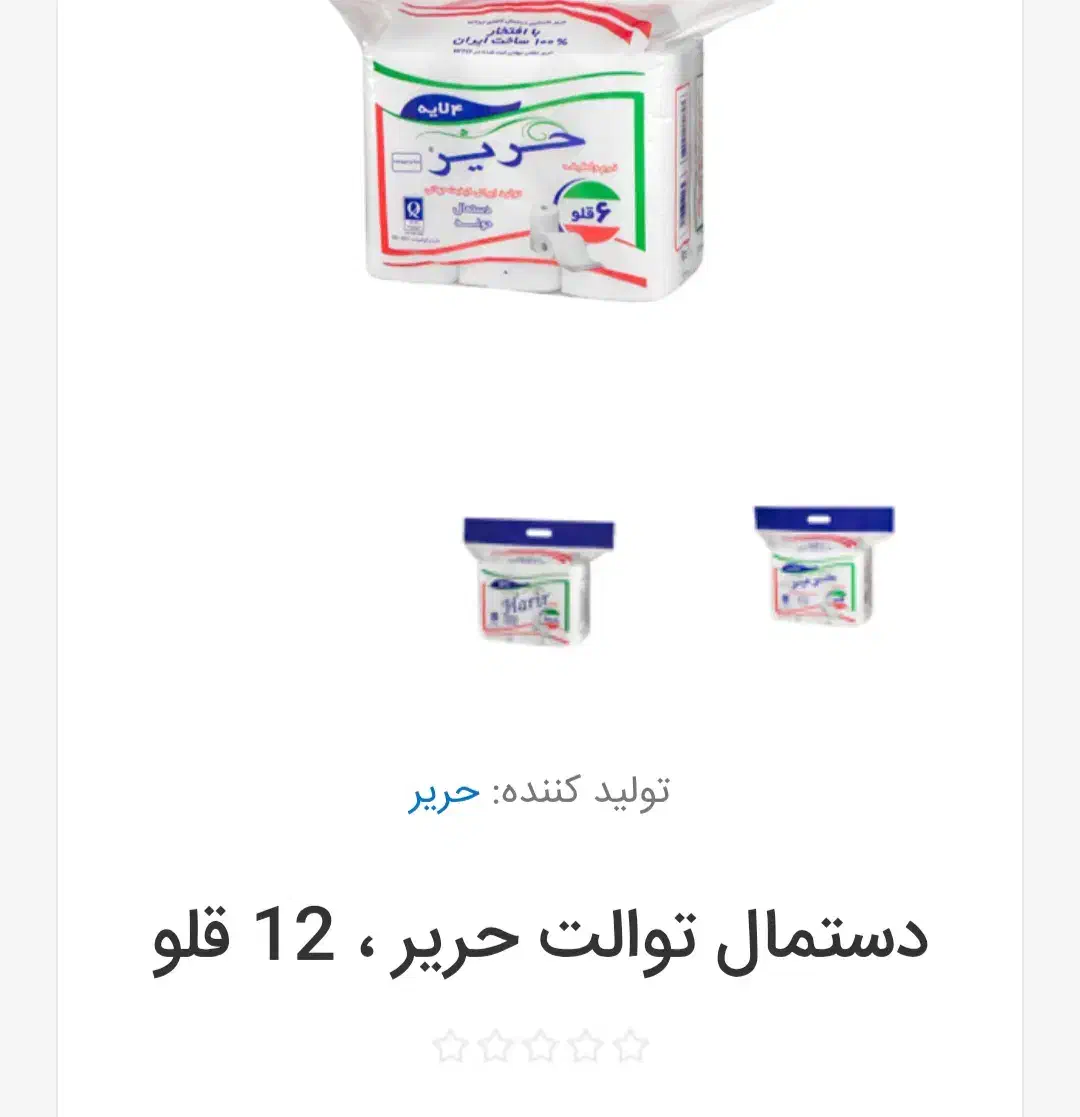The width and height of the screenshot is (1080, 1117).
Task: Select the thumbnail with Persian Harir label
Action: (824, 566)
